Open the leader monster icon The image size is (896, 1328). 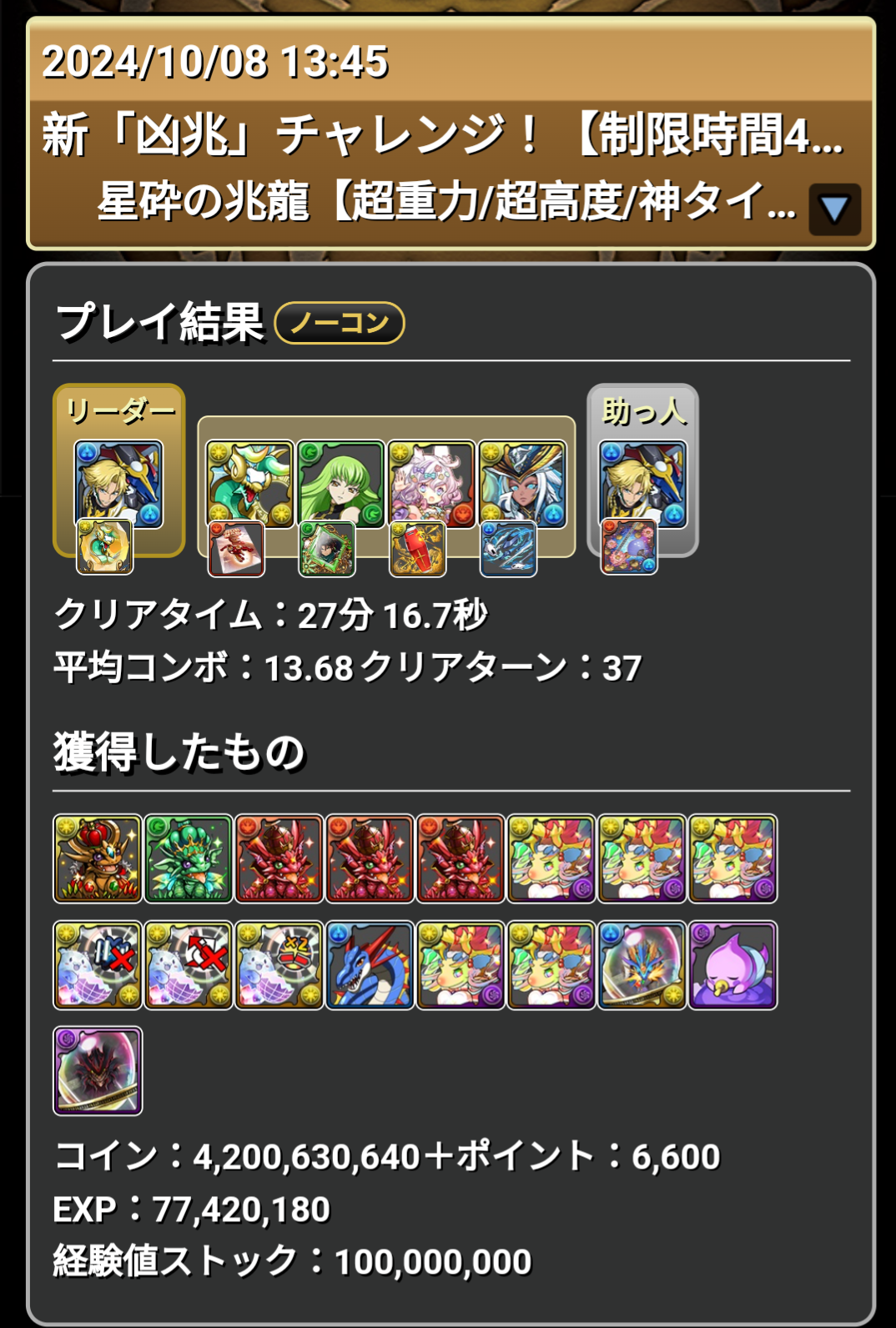(118, 484)
